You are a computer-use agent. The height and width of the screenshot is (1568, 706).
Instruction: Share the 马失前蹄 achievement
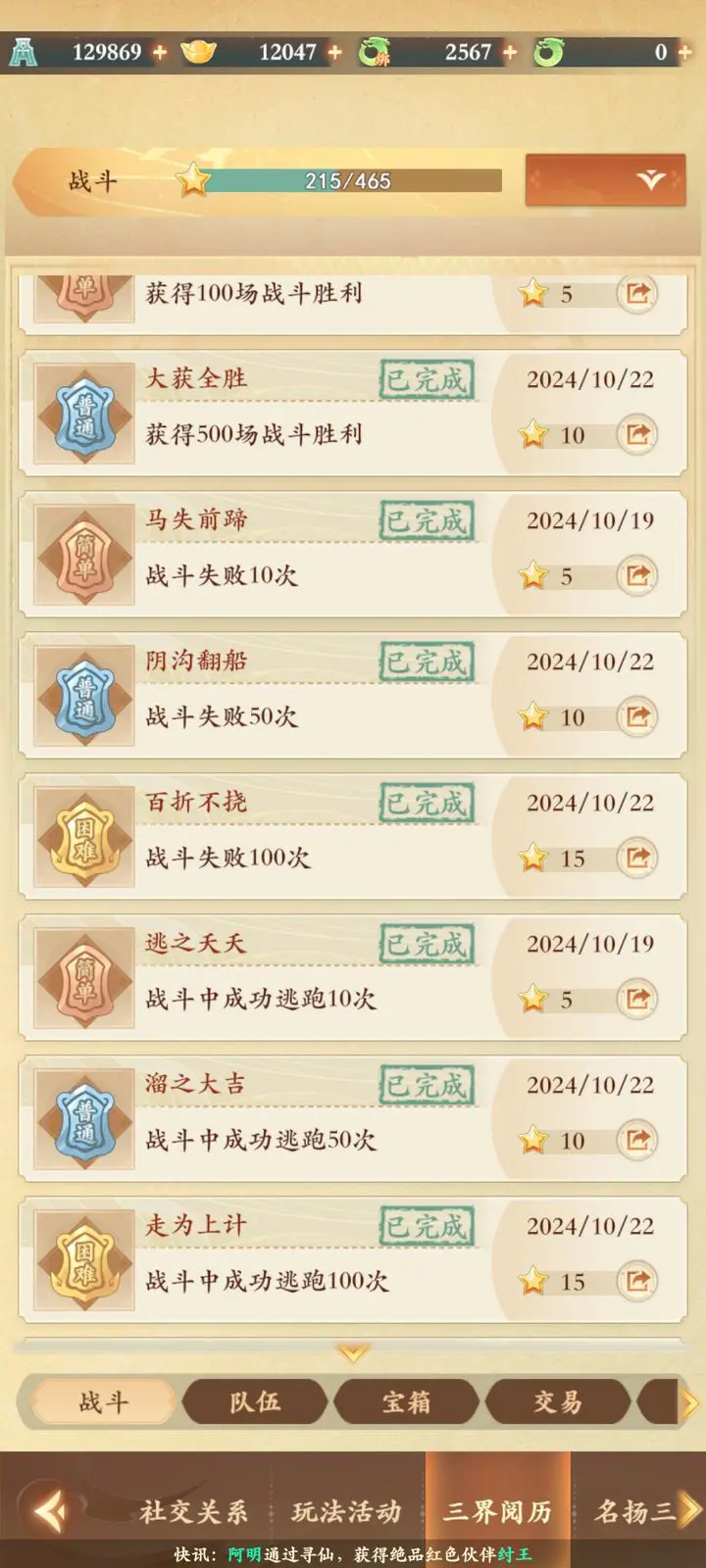[x=637, y=575]
